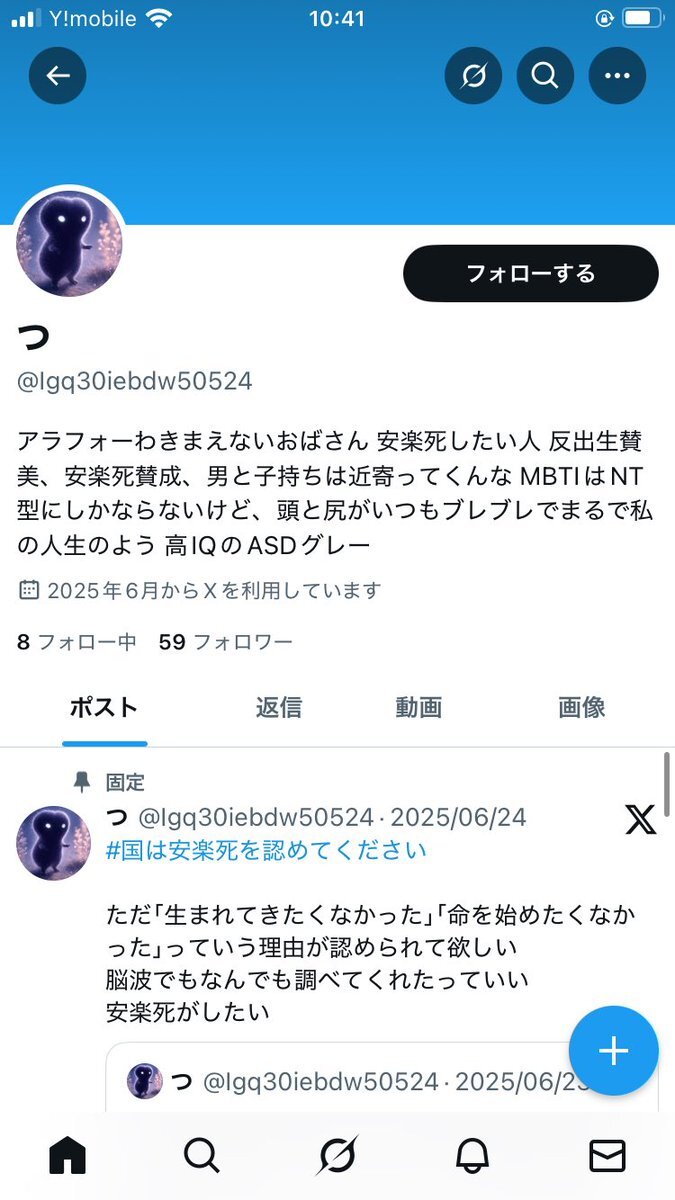Compose a new post with plus button
This screenshot has width=675, height=1200.
click(x=613, y=1051)
